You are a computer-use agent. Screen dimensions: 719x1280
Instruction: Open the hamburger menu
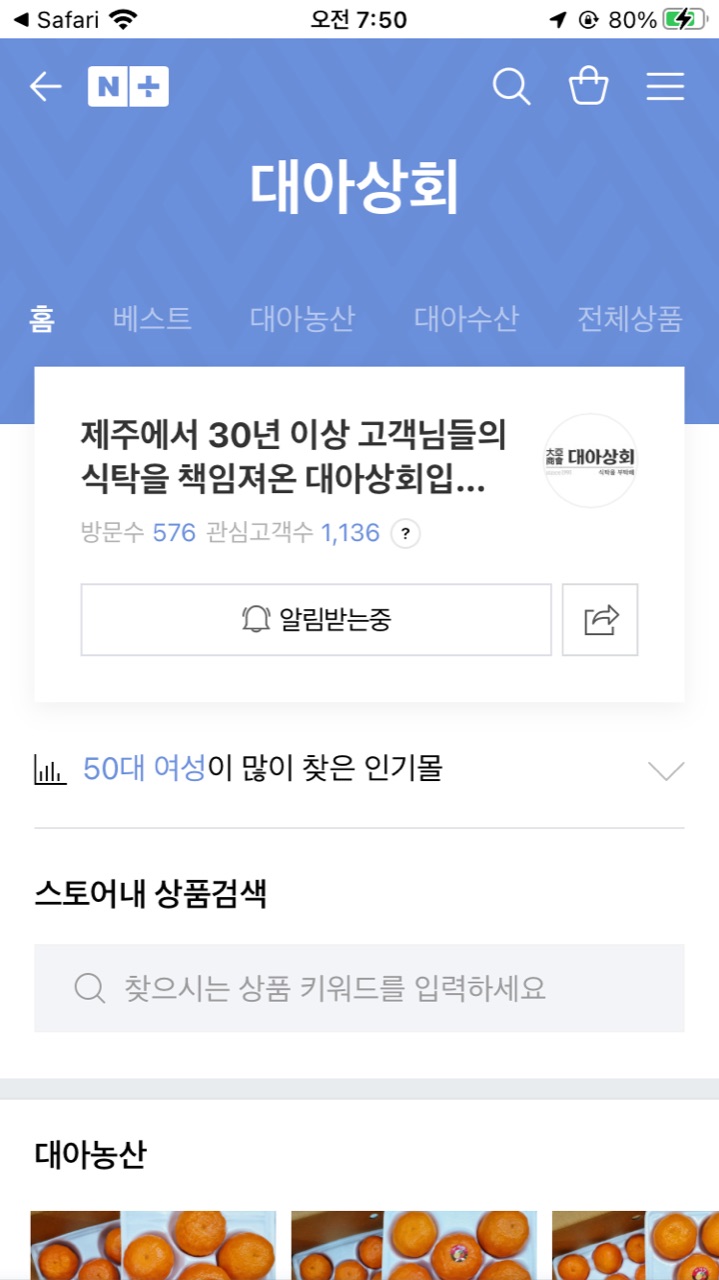point(665,87)
